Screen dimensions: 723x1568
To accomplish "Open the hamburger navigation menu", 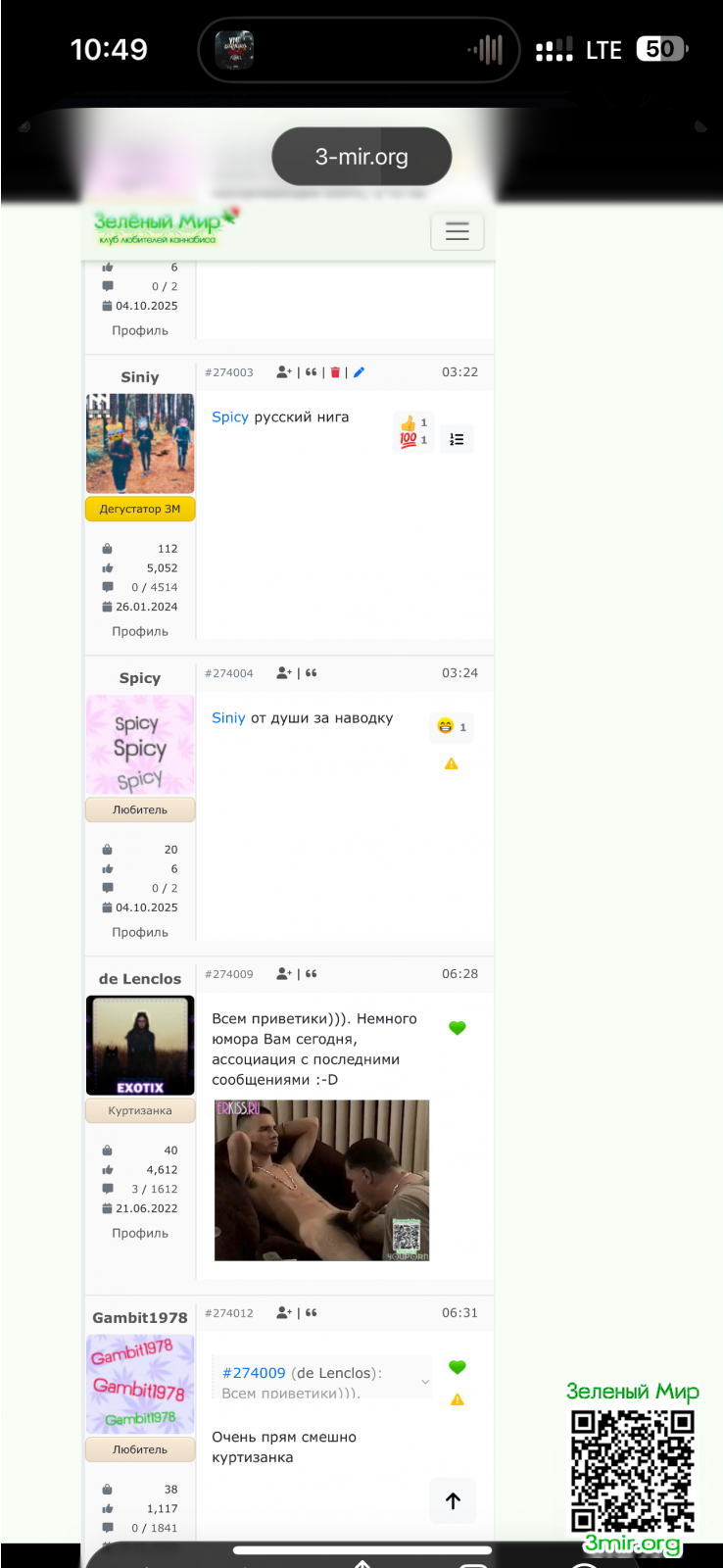I will pyautogui.click(x=457, y=231).
